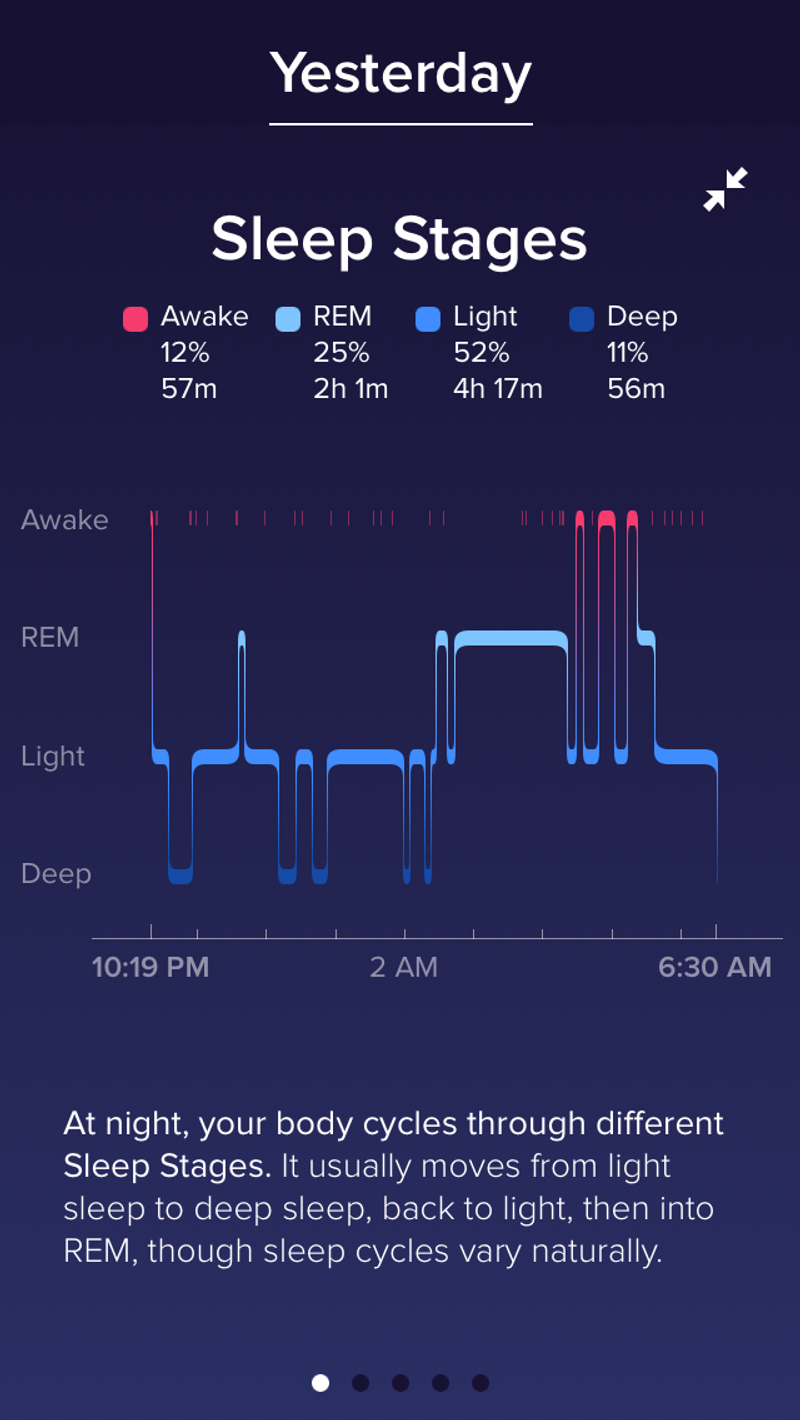Select the Deep stage row label

pos(55,873)
